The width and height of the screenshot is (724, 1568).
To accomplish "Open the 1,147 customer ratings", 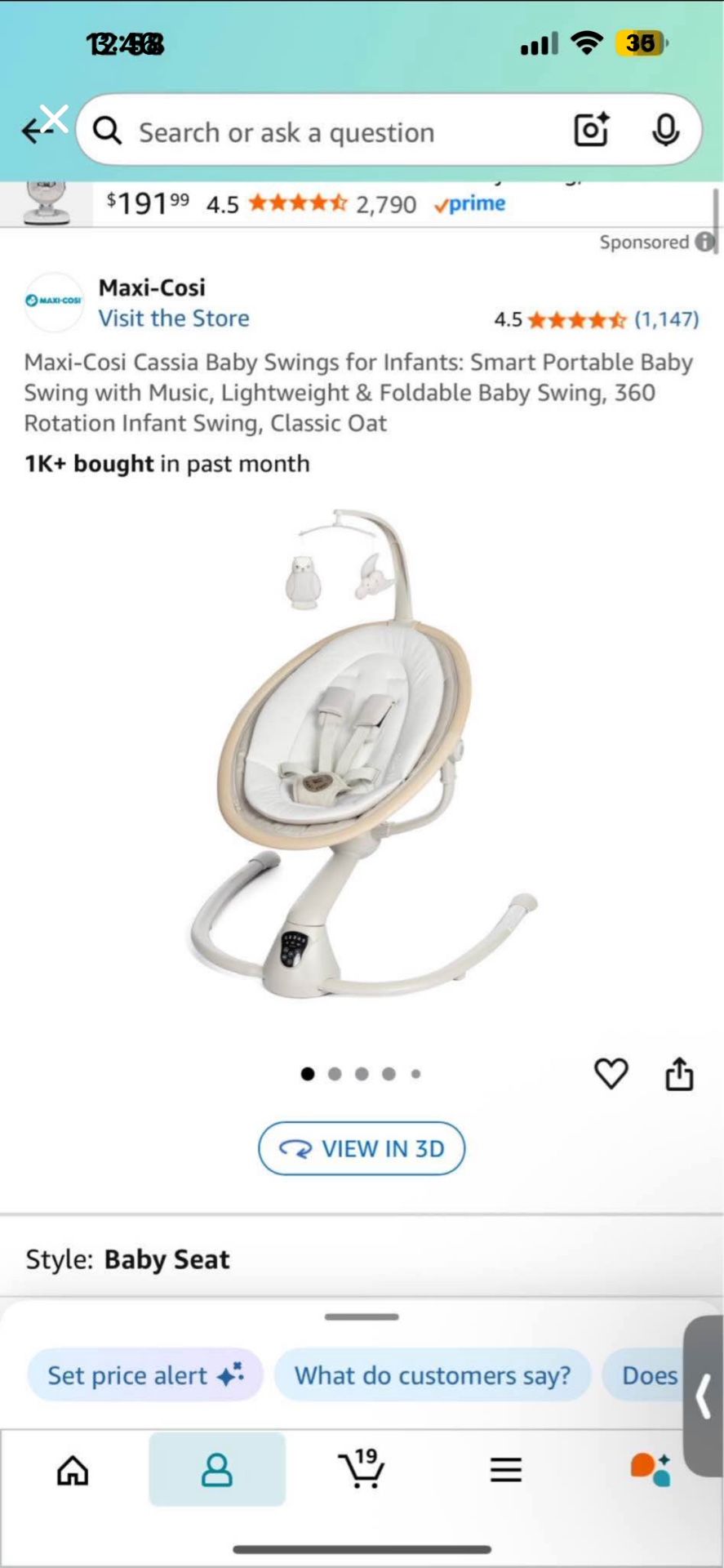I will (666, 319).
